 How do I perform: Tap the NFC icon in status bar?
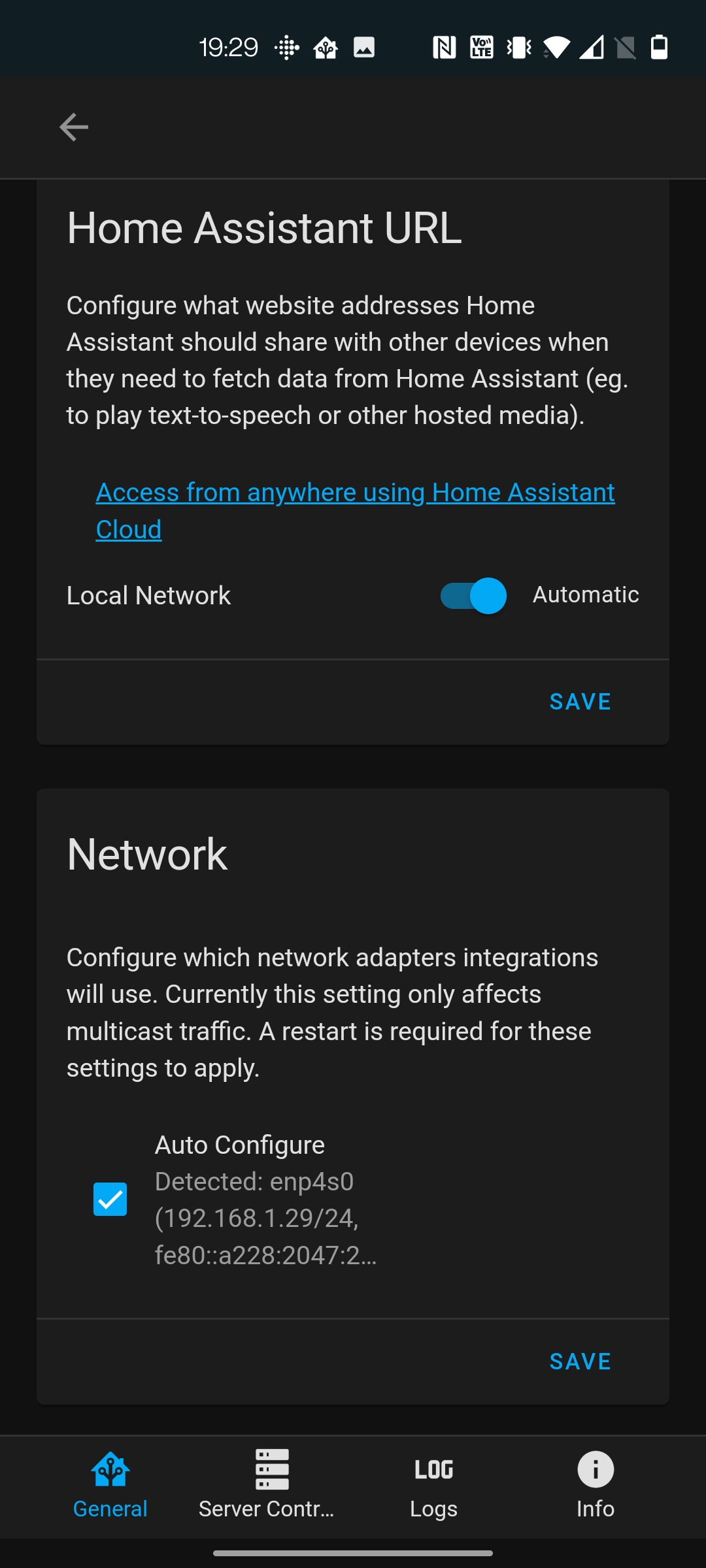[445, 46]
